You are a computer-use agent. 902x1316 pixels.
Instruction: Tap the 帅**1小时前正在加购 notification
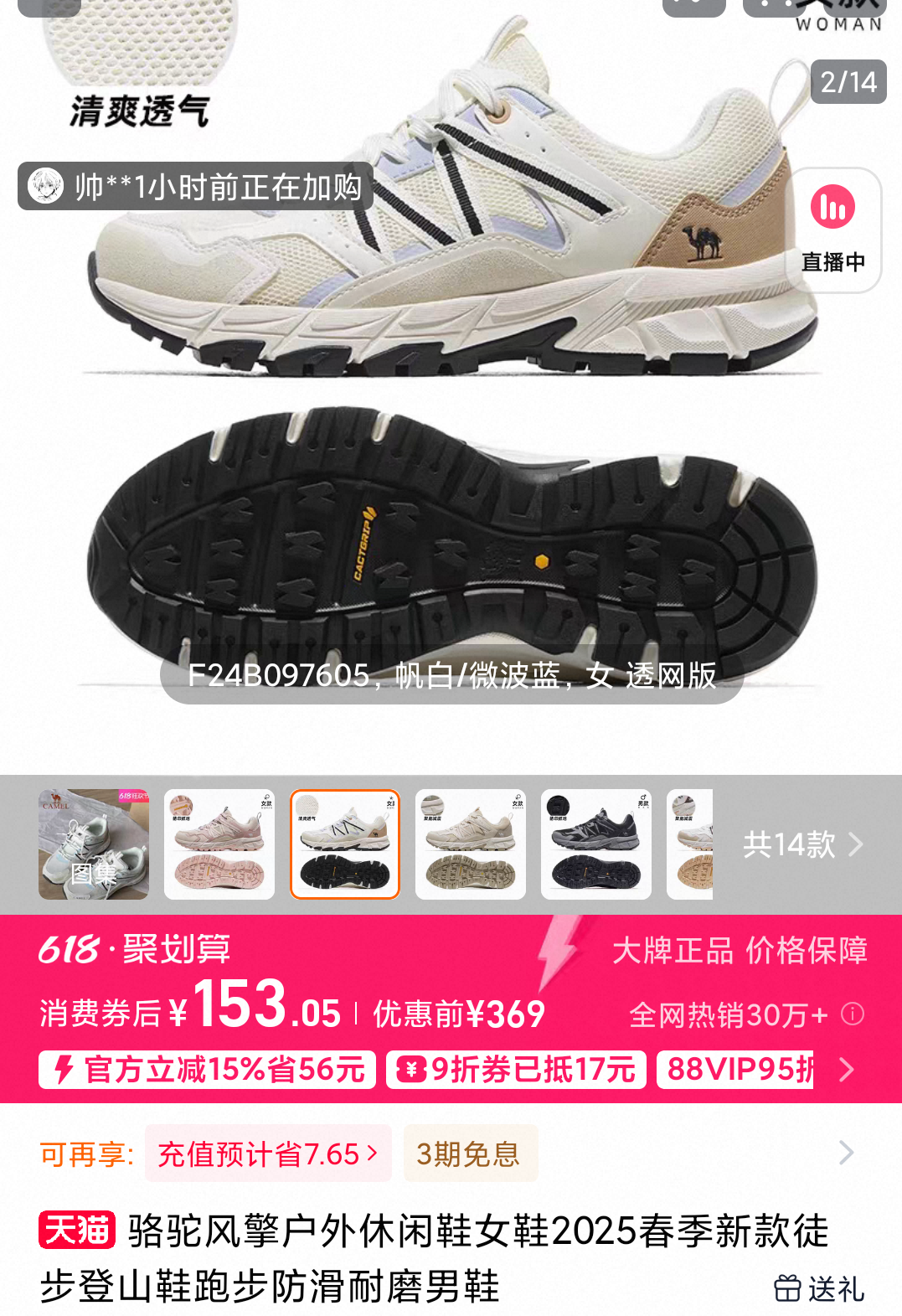(x=195, y=186)
